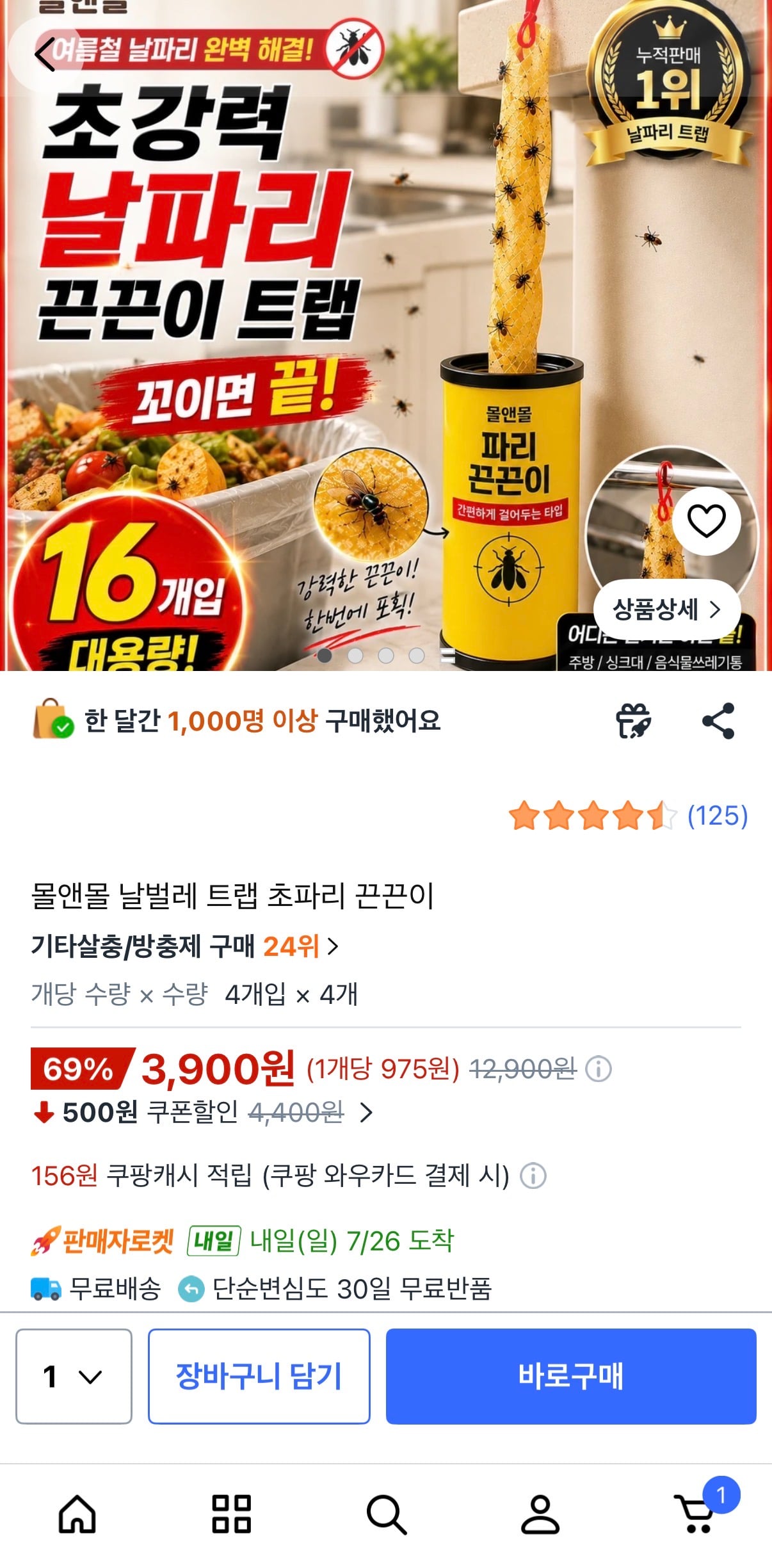Screen dimensions: 772x1568
Task: Buy now with 바로구매
Action: pyautogui.click(x=571, y=1376)
